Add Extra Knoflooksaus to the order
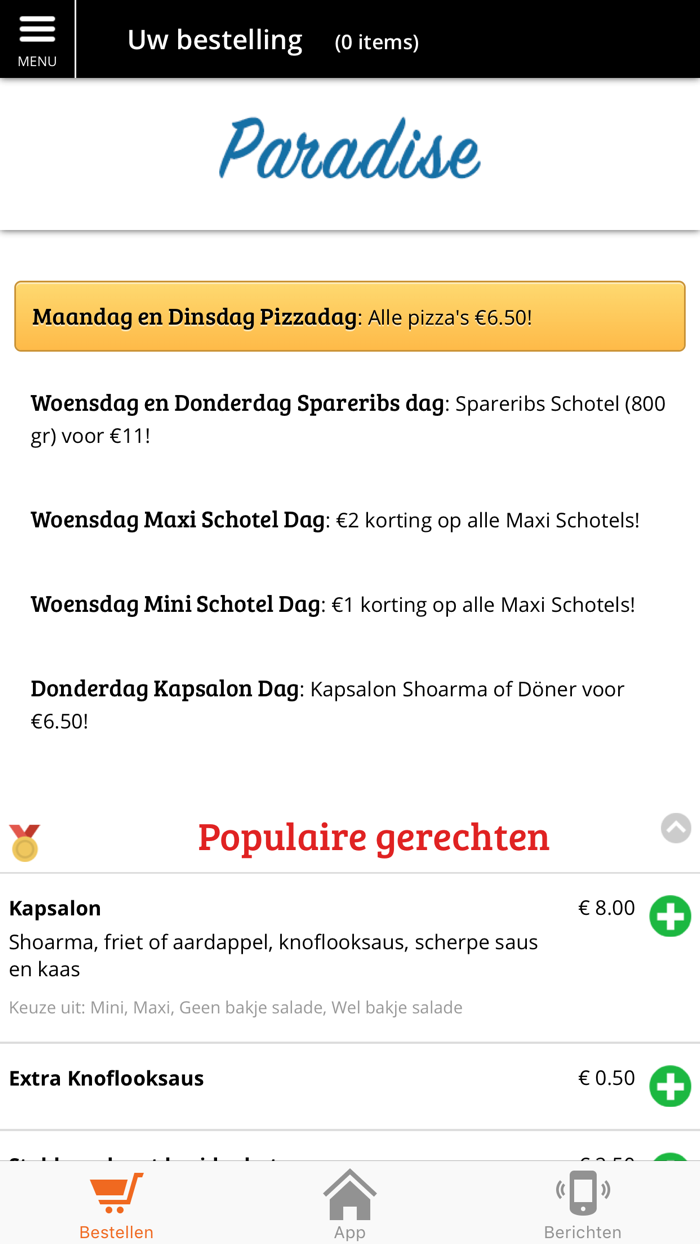The height and width of the screenshot is (1244, 700). 670,1086
